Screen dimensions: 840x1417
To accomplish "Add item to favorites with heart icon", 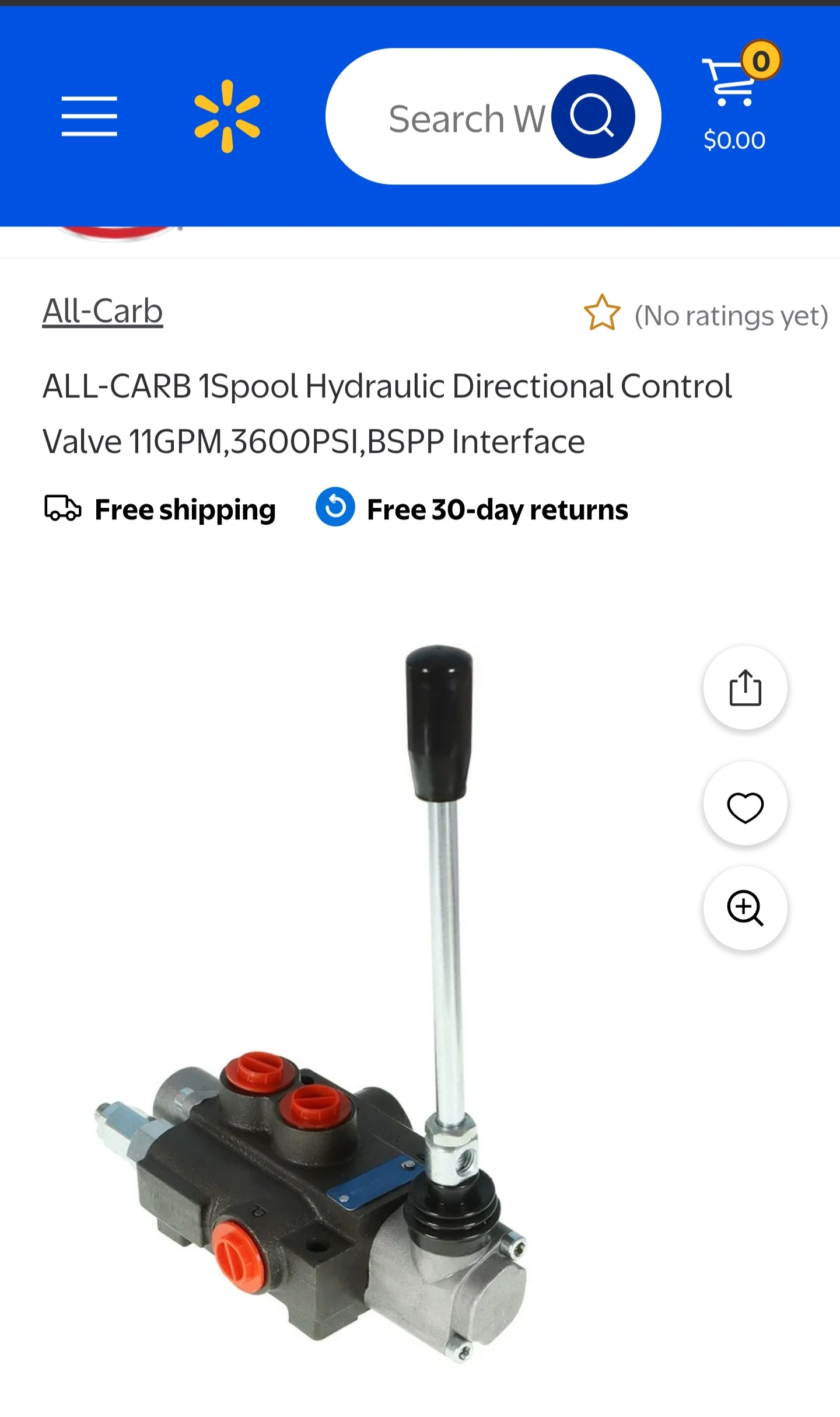I will tap(745, 805).
